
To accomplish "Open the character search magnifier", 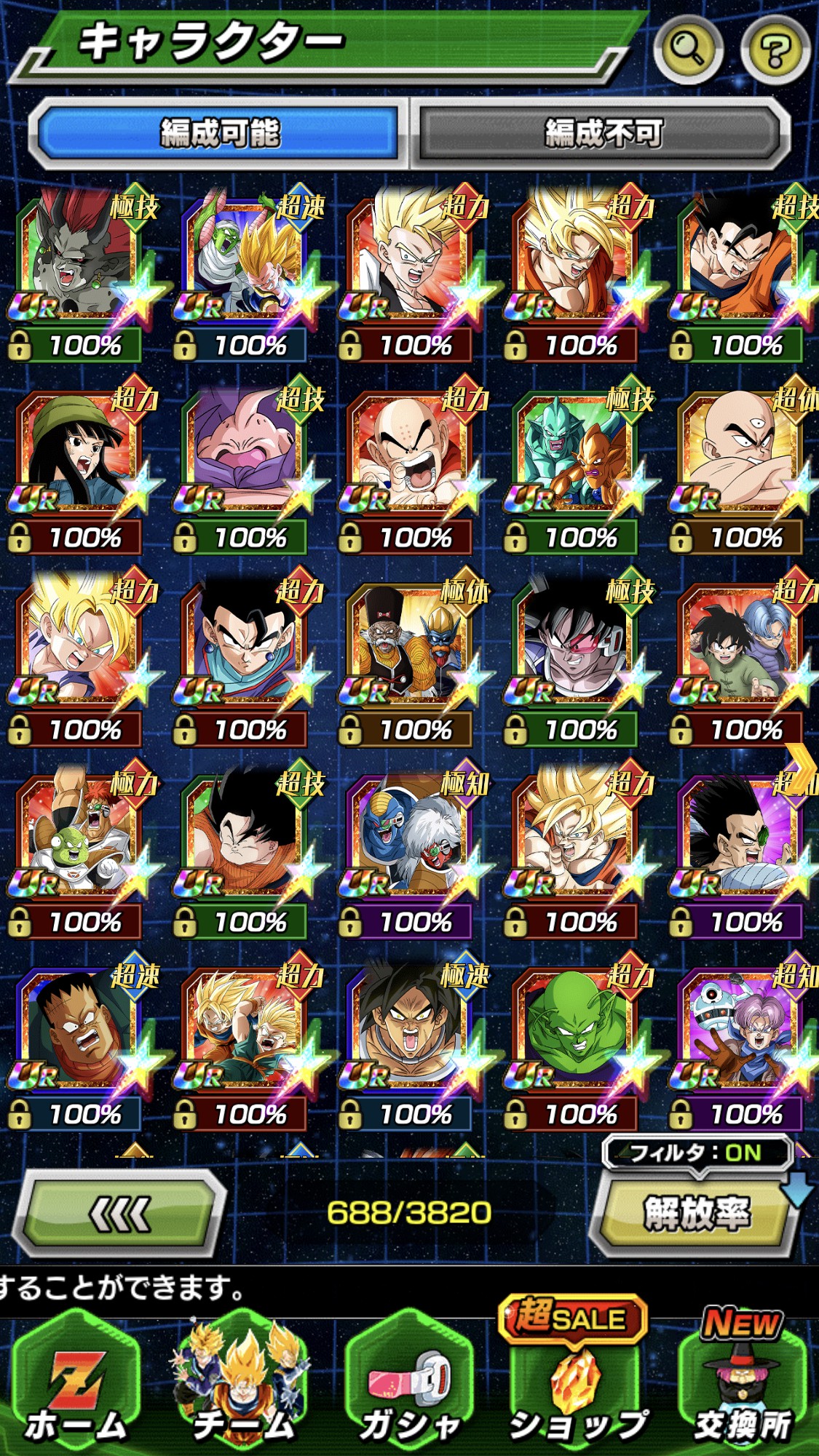I will (x=687, y=49).
